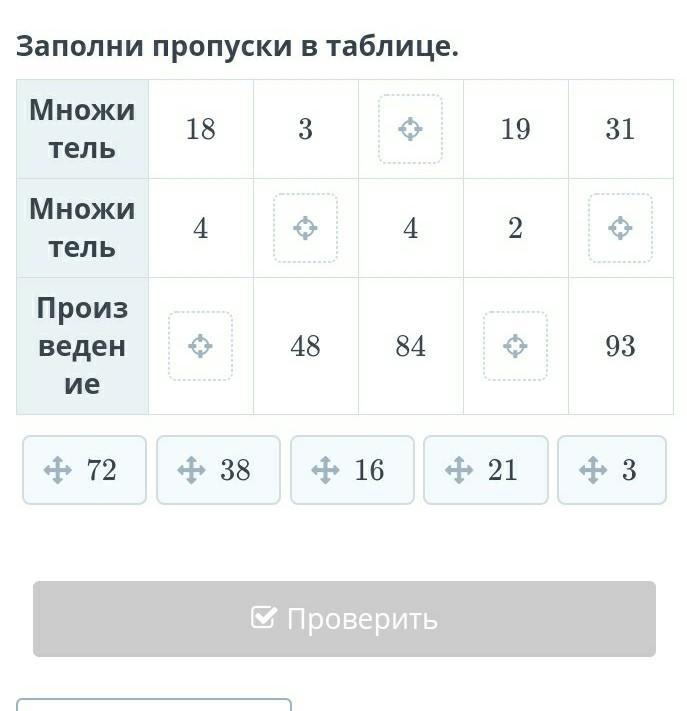
Task: Select the 21 answer tile
Action: point(485,470)
